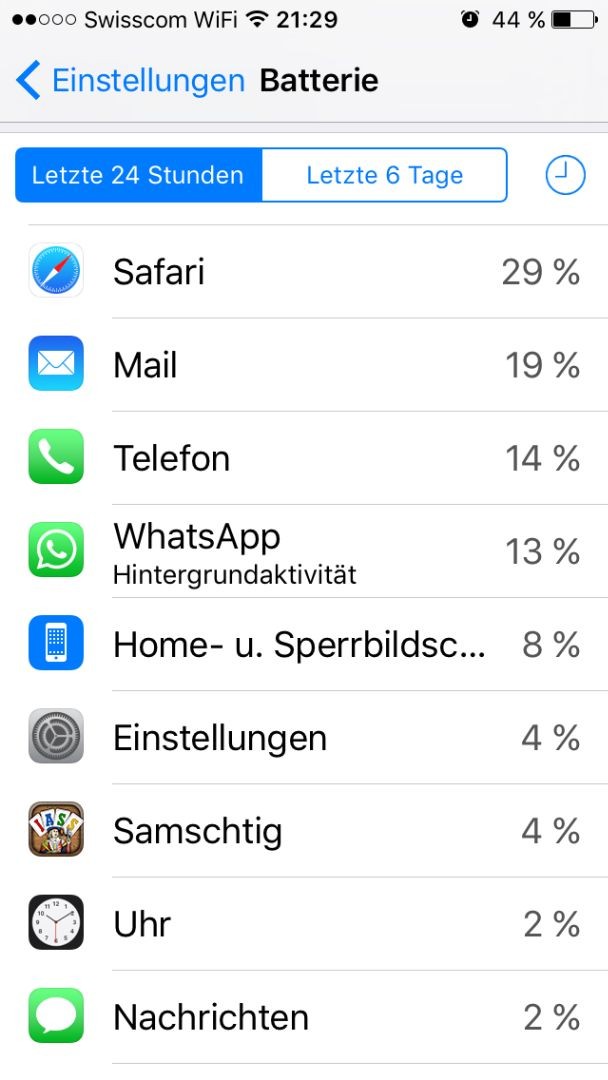Tap the Samschtig row
The height and width of the screenshot is (1080, 608).
point(304,830)
